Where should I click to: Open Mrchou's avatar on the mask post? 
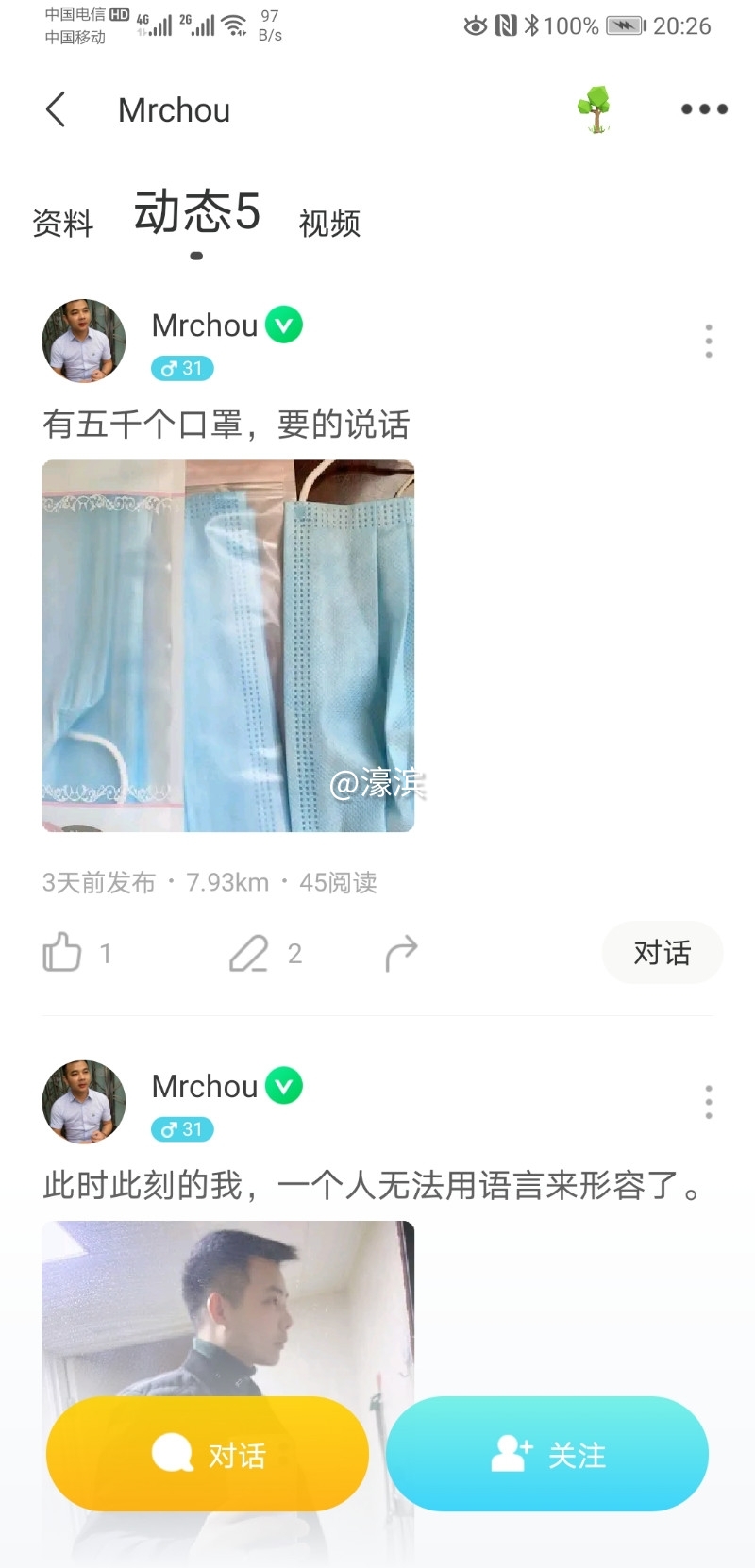[x=84, y=342]
